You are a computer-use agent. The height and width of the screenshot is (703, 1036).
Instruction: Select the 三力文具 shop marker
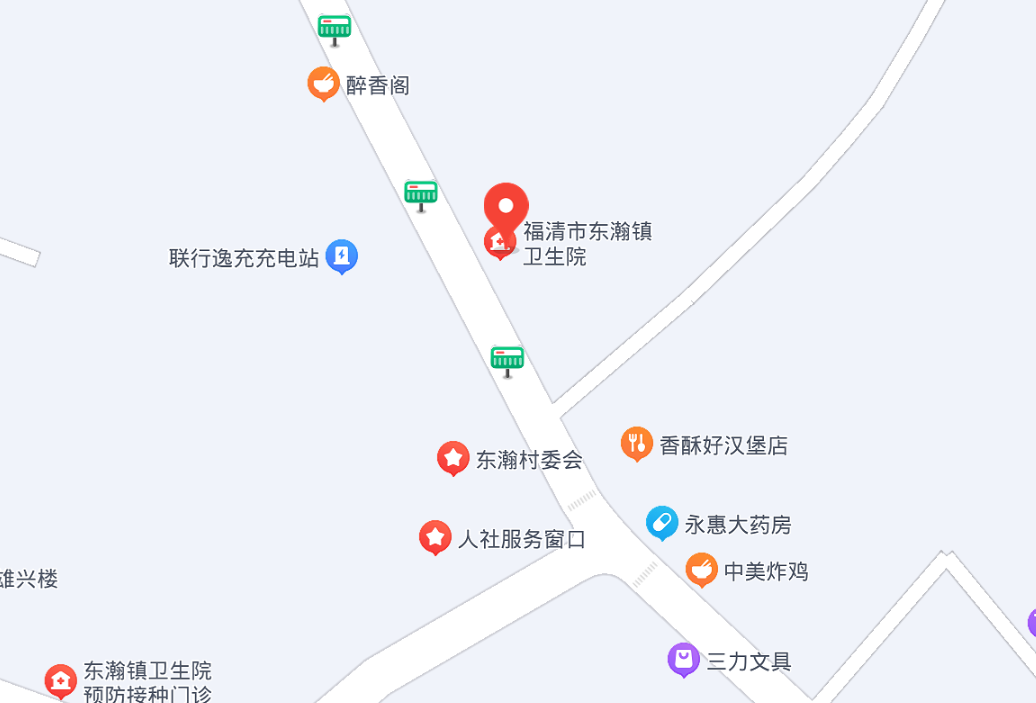tap(684, 659)
